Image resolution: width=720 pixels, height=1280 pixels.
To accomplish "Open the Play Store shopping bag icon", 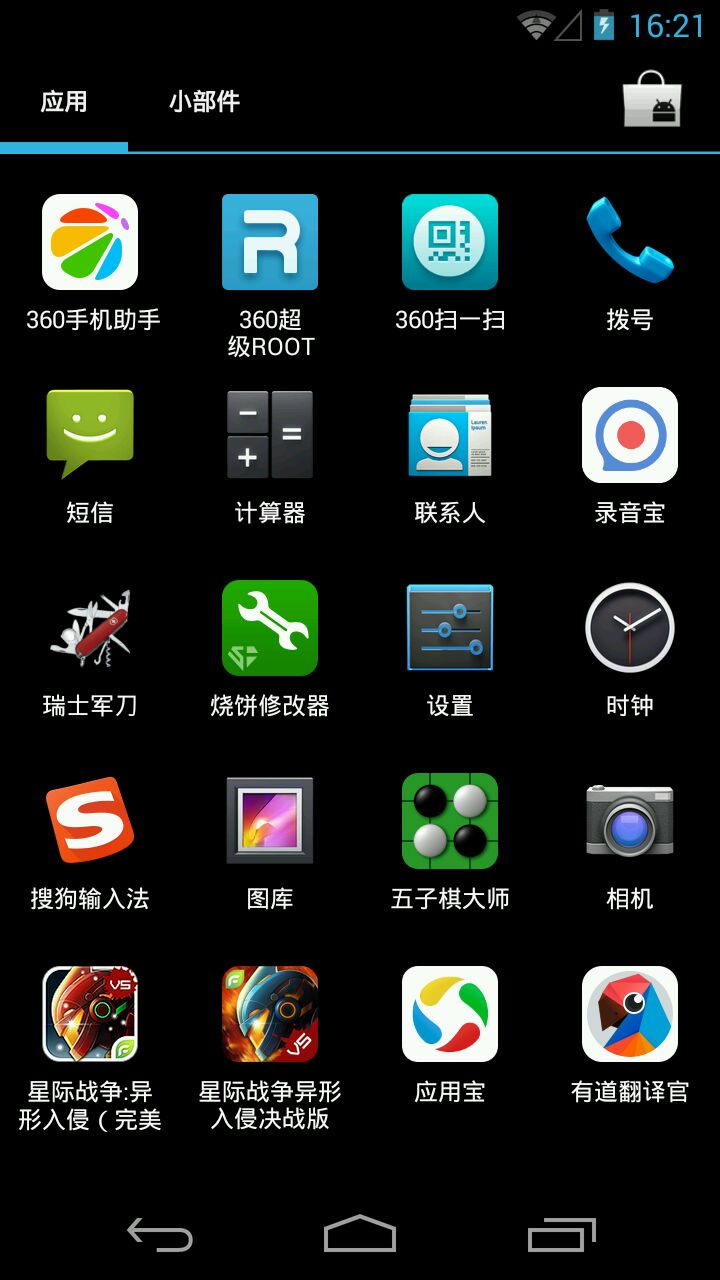I will click(x=652, y=100).
